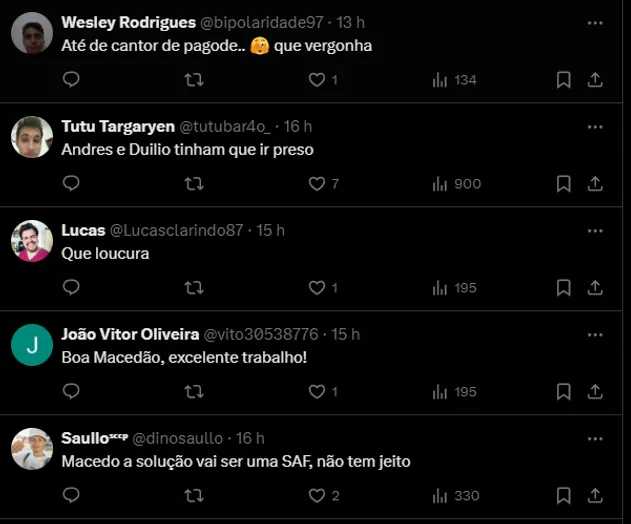The width and height of the screenshot is (631, 524).
Task: Bookmark Wesley Rodrigues' comment
Action: [x=564, y=80]
